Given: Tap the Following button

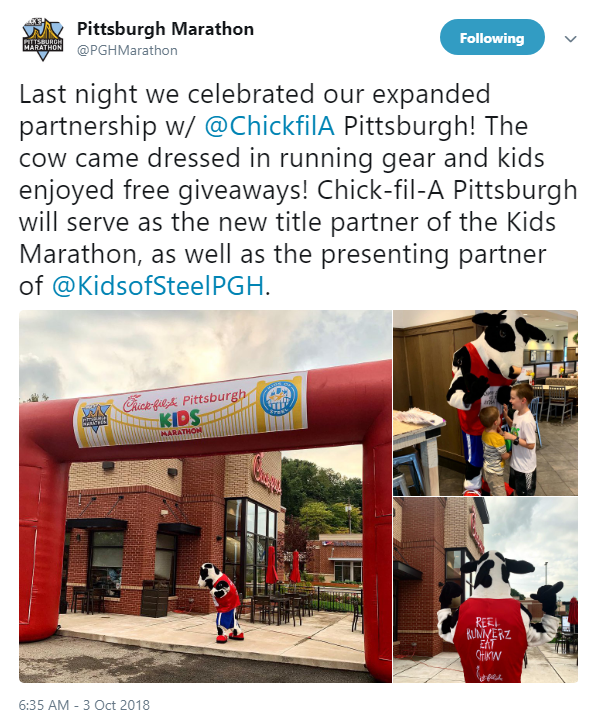Looking at the screenshot, I should click(x=492, y=38).
